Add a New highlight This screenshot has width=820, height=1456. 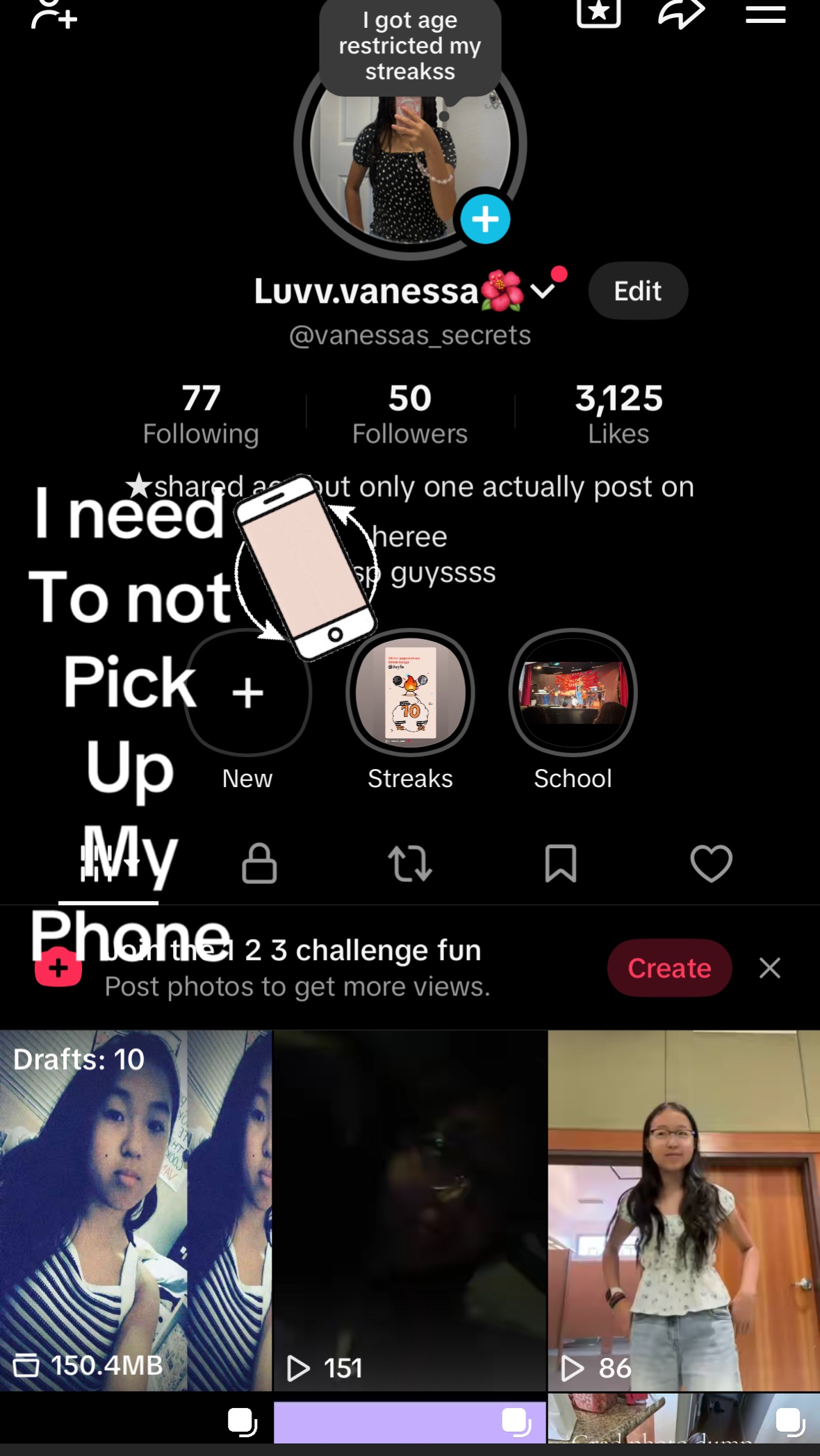[247, 710]
